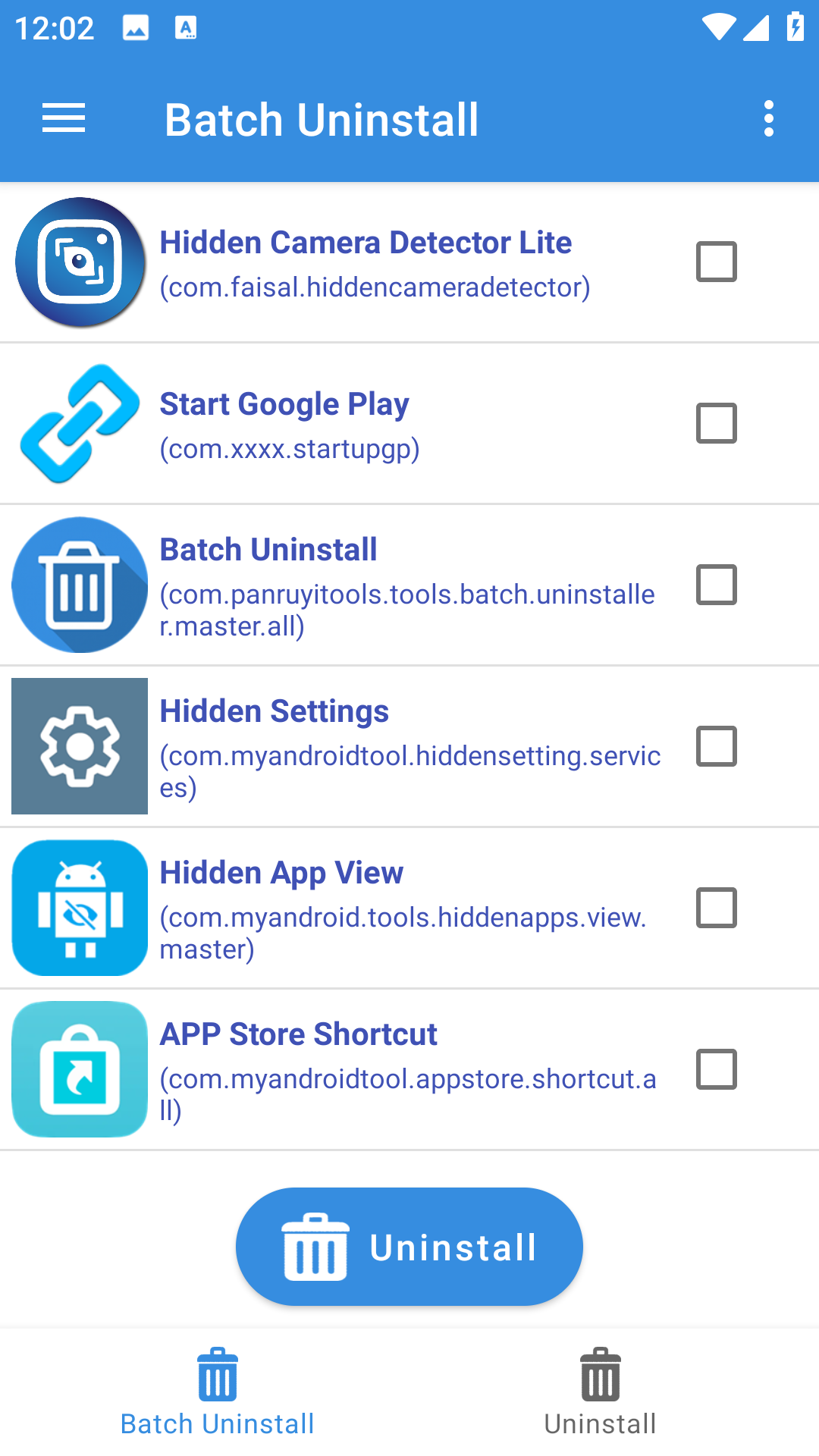Viewport: 819px width, 1456px height.
Task: Tick the APP Store Shortcut checkbox
Action: 716,1069
